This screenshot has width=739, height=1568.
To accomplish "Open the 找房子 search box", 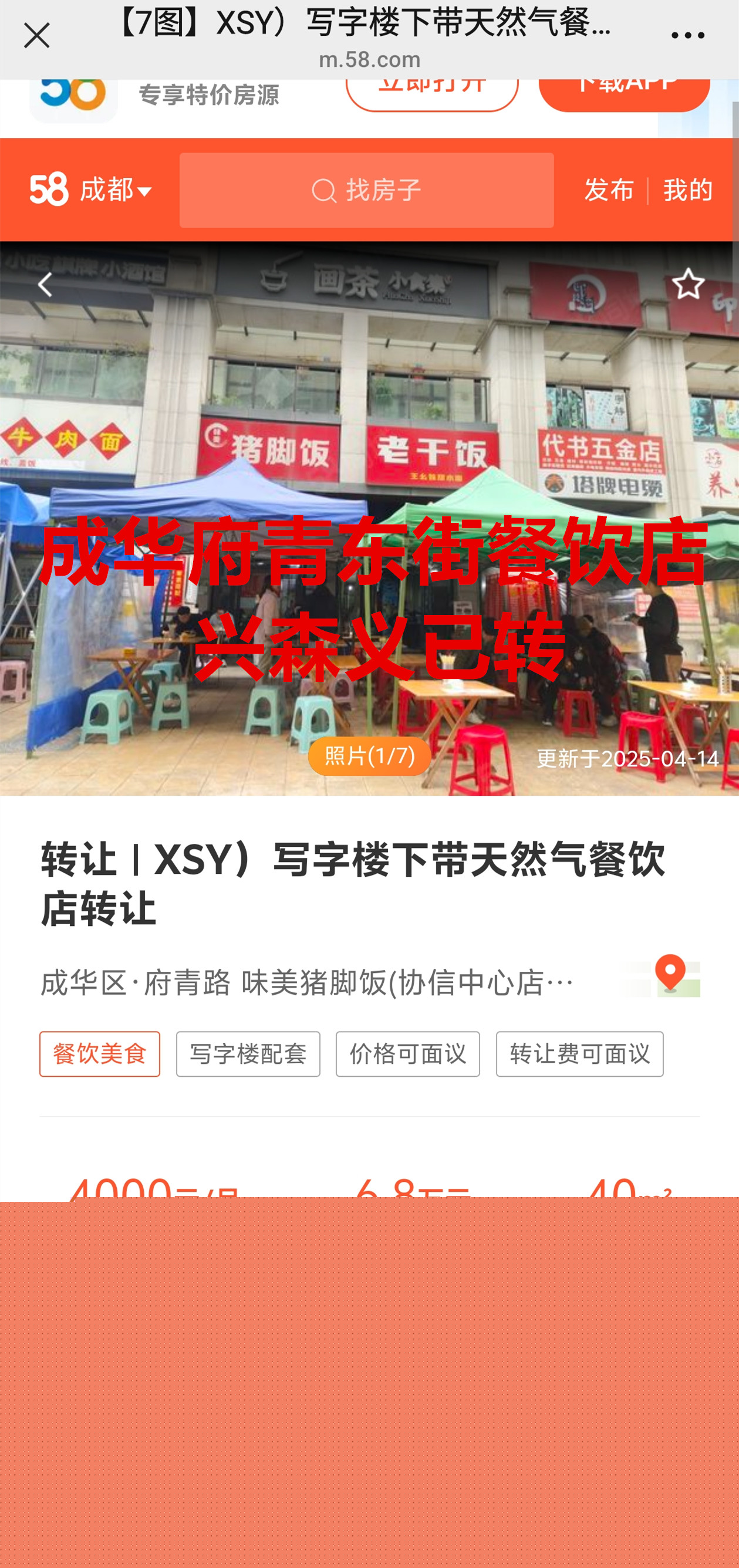I will (x=366, y=191).
